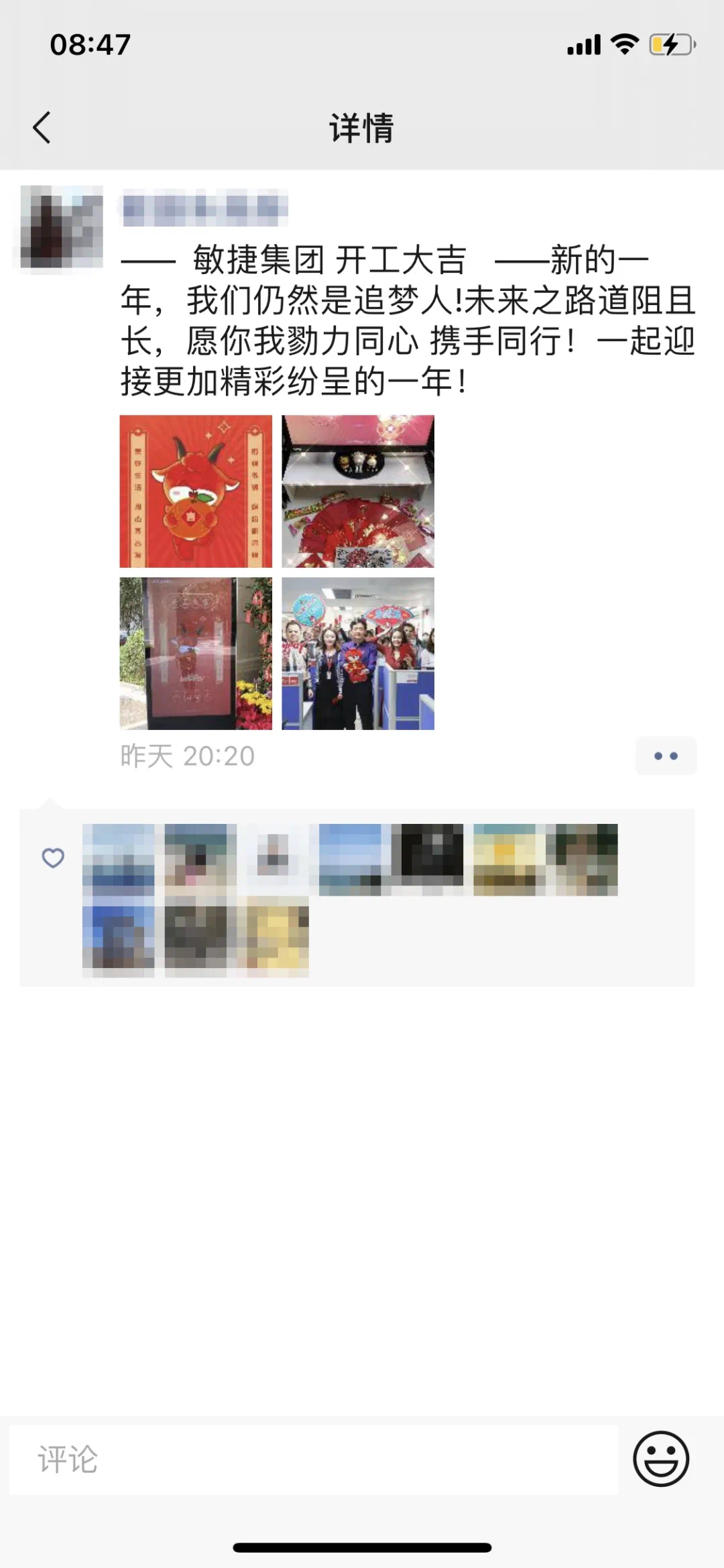Open the red ox mascot poster photo
Viewport: 724px width, 1568px height.
click(196, 491)
